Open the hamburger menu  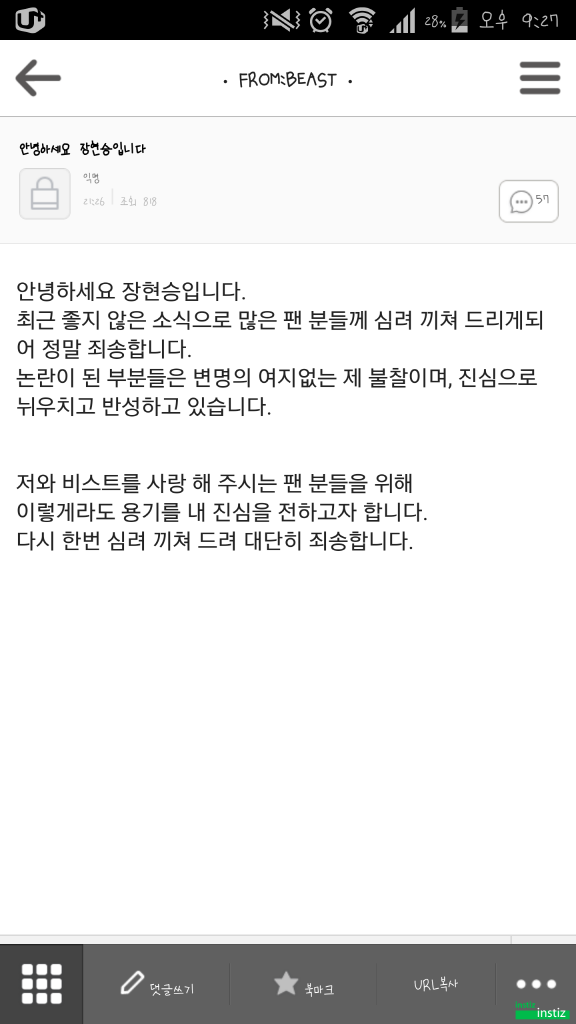[539, 78]
